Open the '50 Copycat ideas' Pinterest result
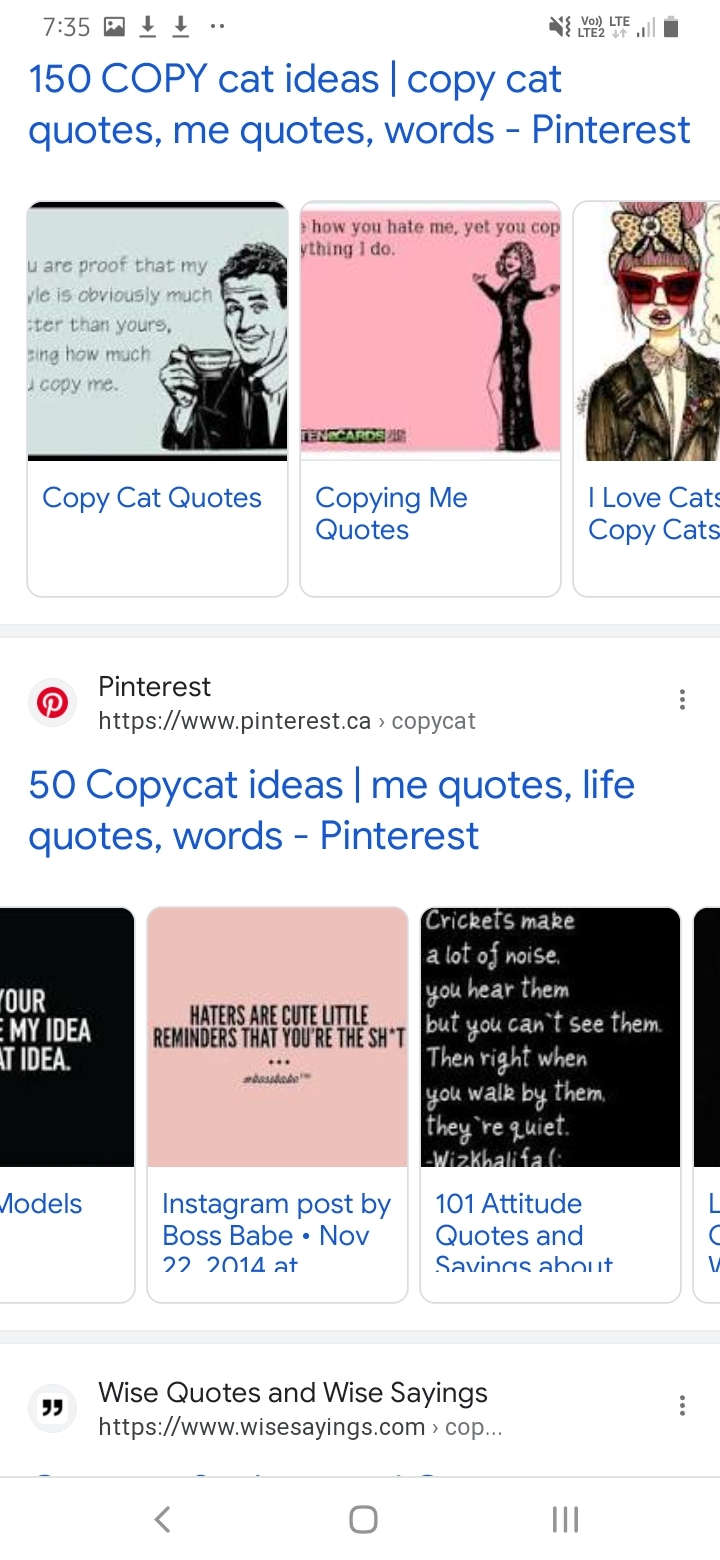Screen dimensions: 720x1560 (331, 810)
